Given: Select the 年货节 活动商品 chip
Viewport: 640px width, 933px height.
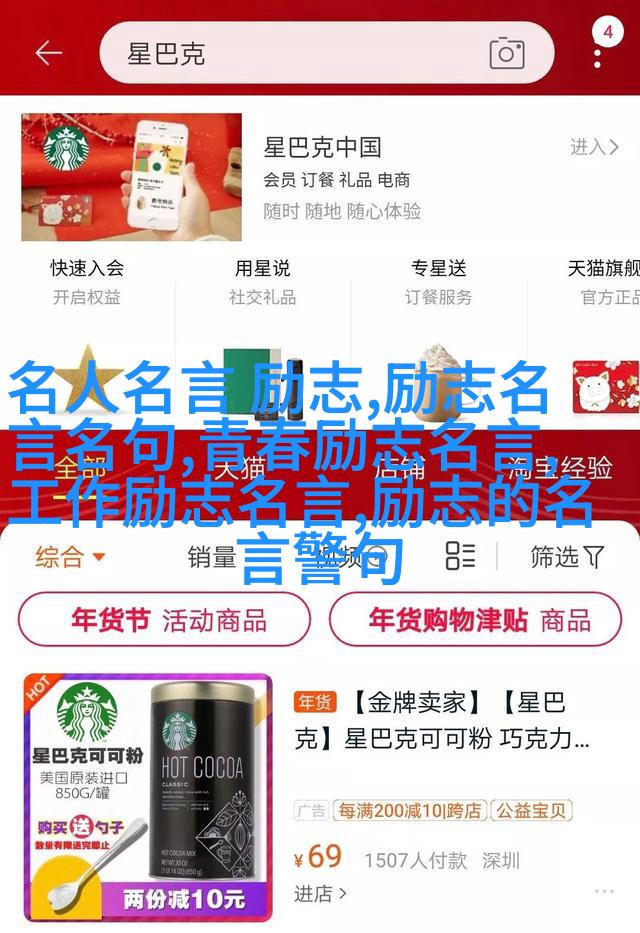Looking at the screenshot, I should (165, 619).
